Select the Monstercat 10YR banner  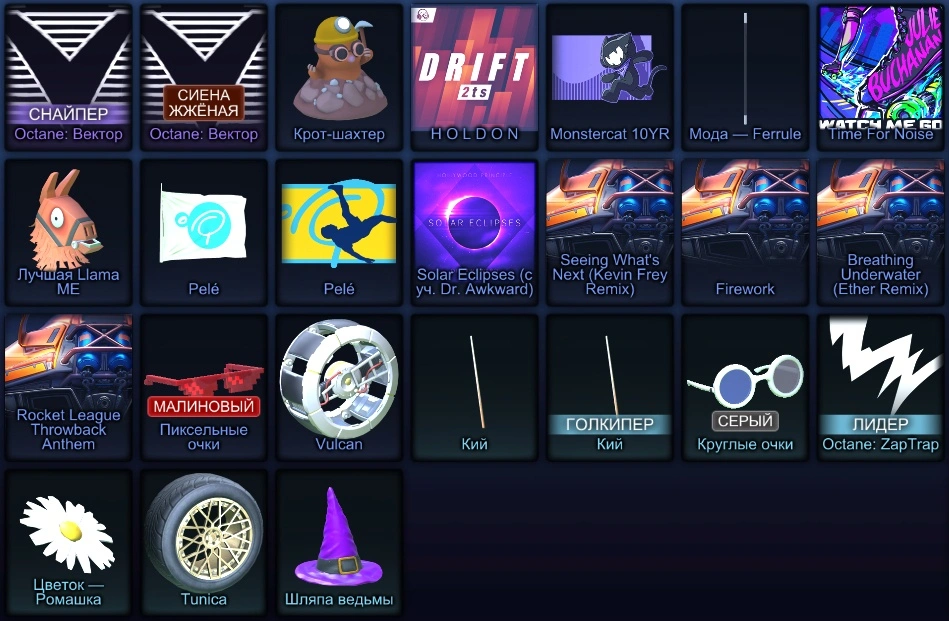click(x=609, y=75)
